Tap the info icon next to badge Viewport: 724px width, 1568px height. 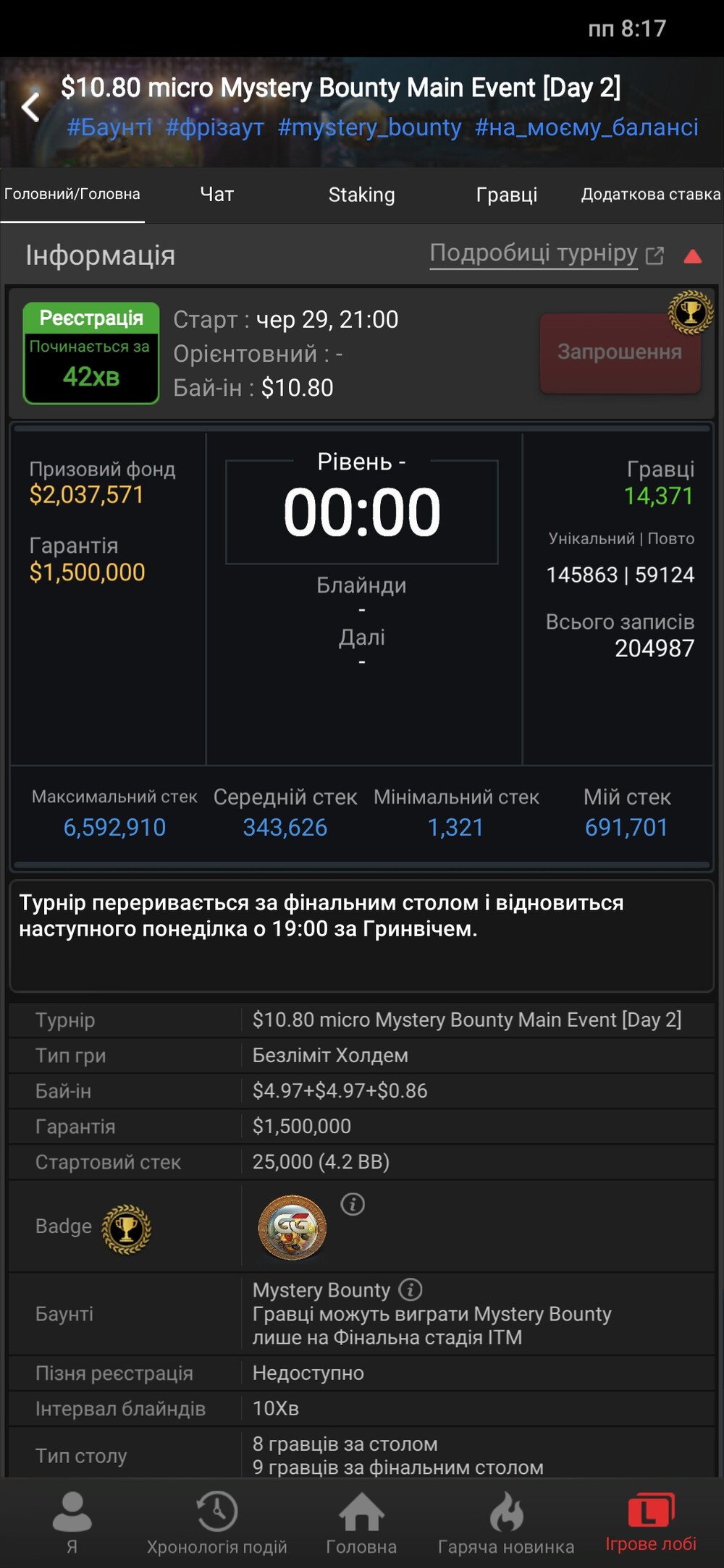tap(353, 1205)
